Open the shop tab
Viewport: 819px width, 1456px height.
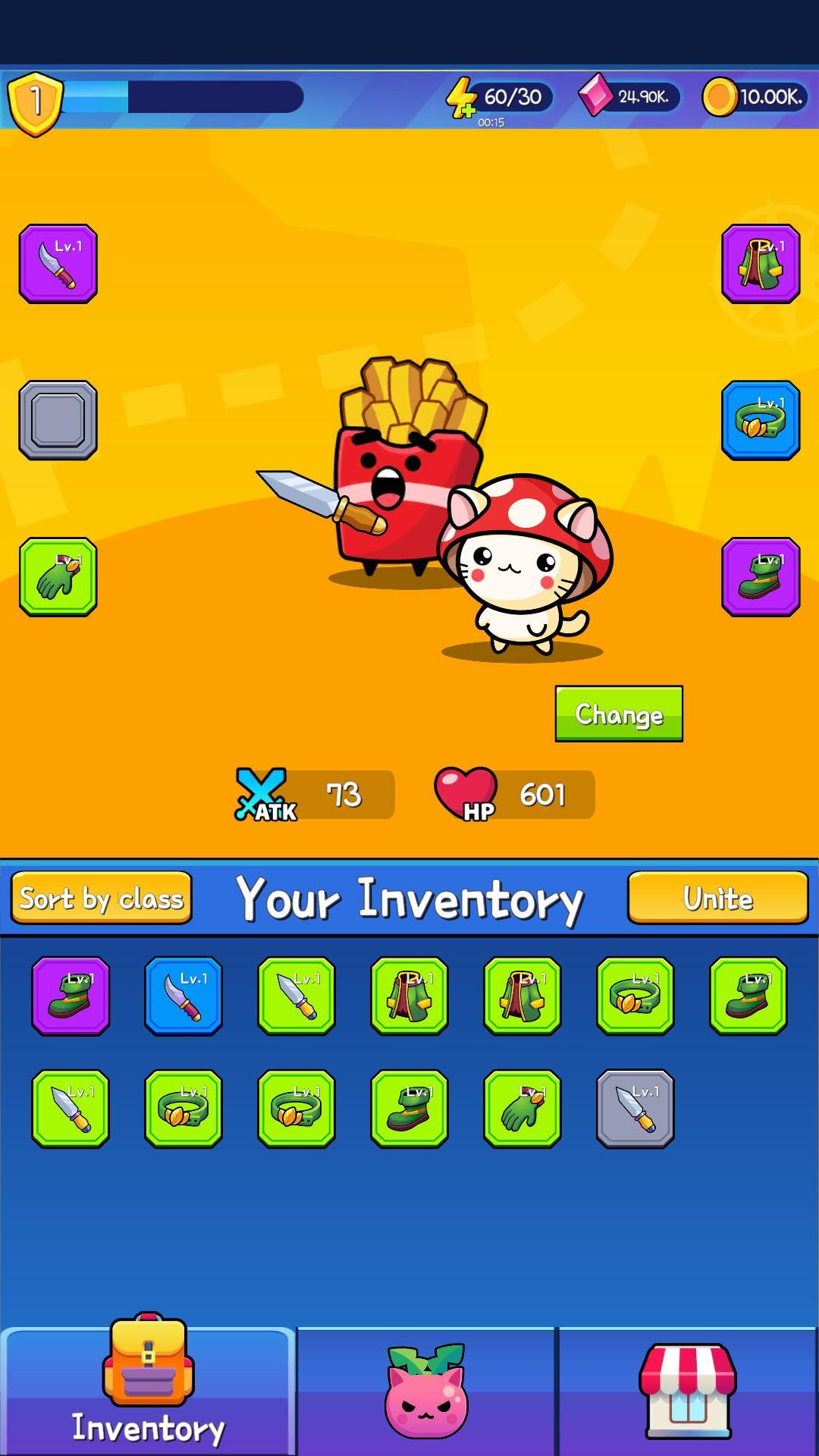(x=688, y=1392)
